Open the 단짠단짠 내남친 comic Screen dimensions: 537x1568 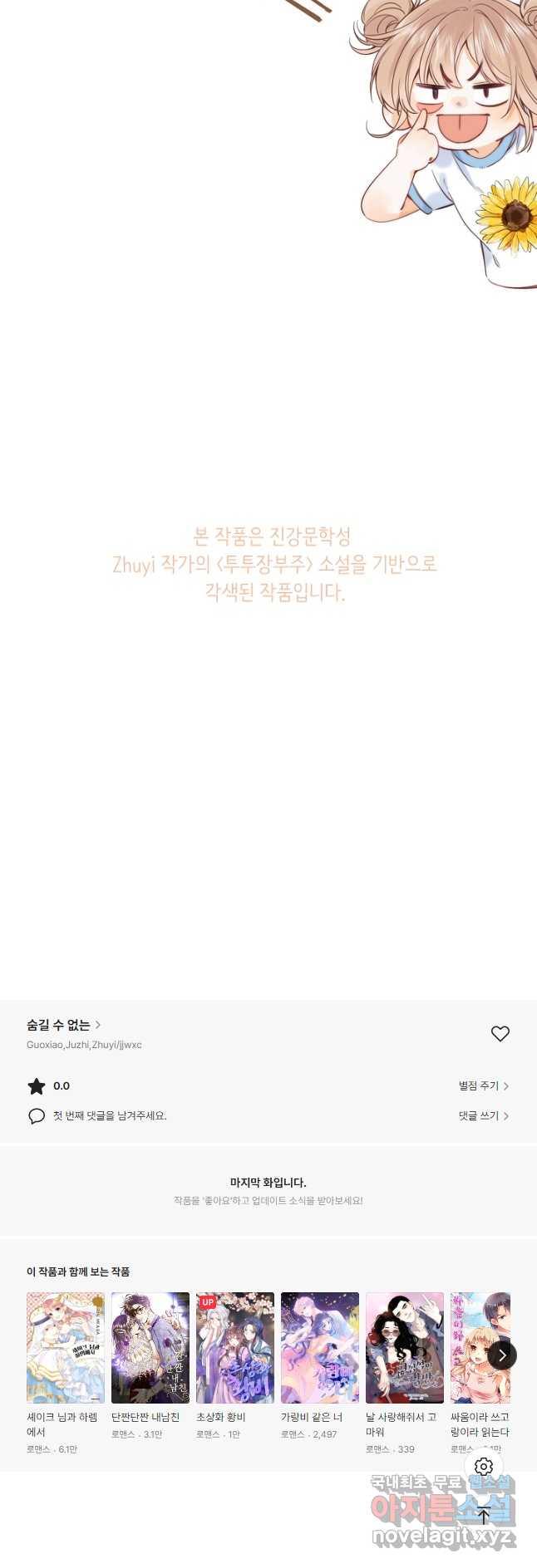click(150, 1348)
